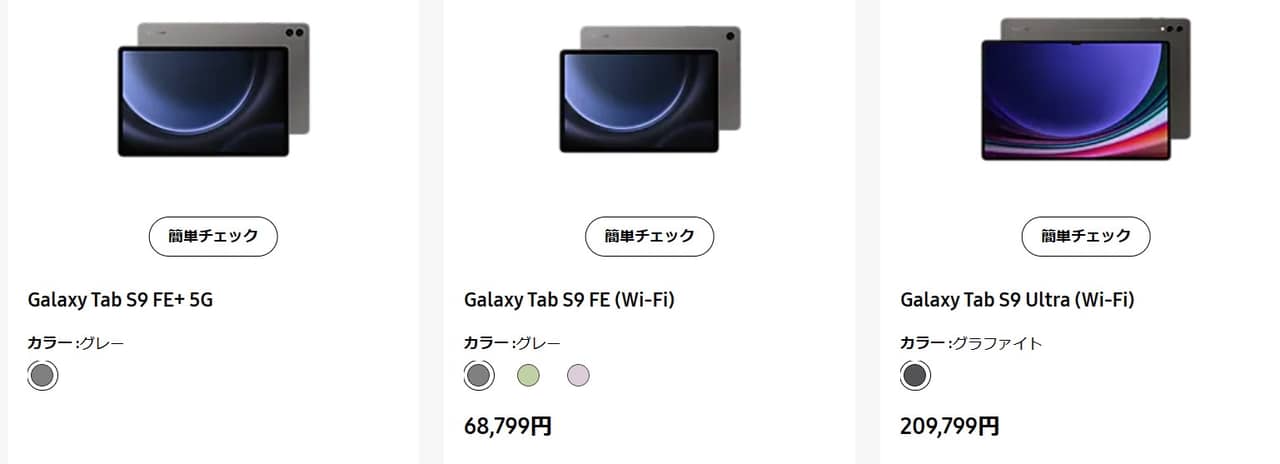The height and width of the screenshot is (464, 1280).
Task: Open the Galaxy Tab S9 Ultra (Wi-Fi) title link
Action: tap(1017, 299)
